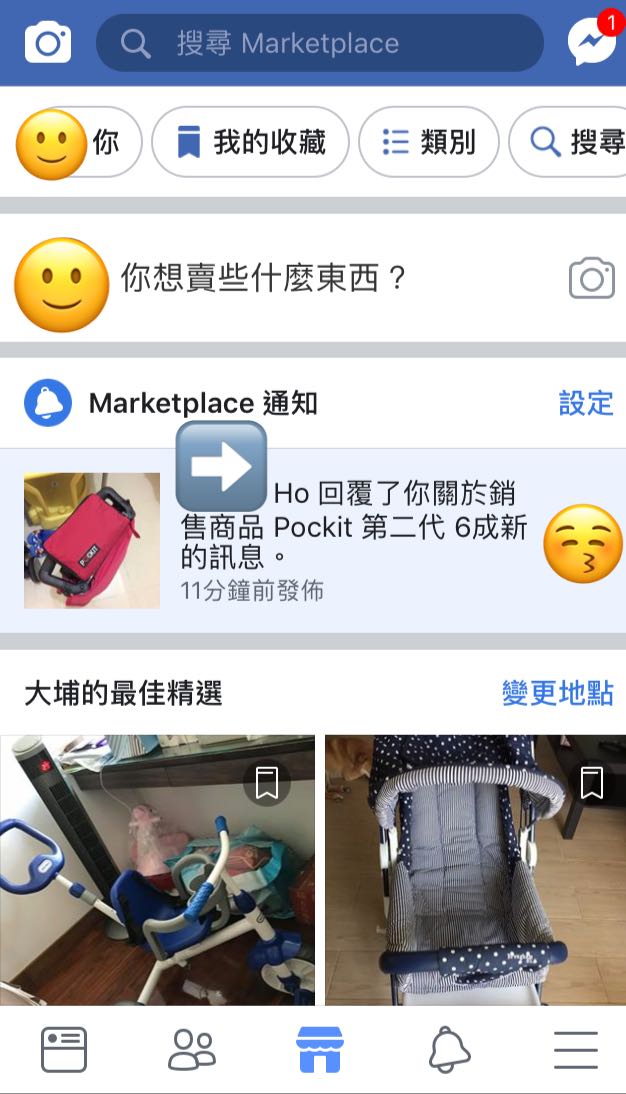This screenshot has width=626, height=1094.
Task: Go to the Notifications bell tab
Action: 449,1050
